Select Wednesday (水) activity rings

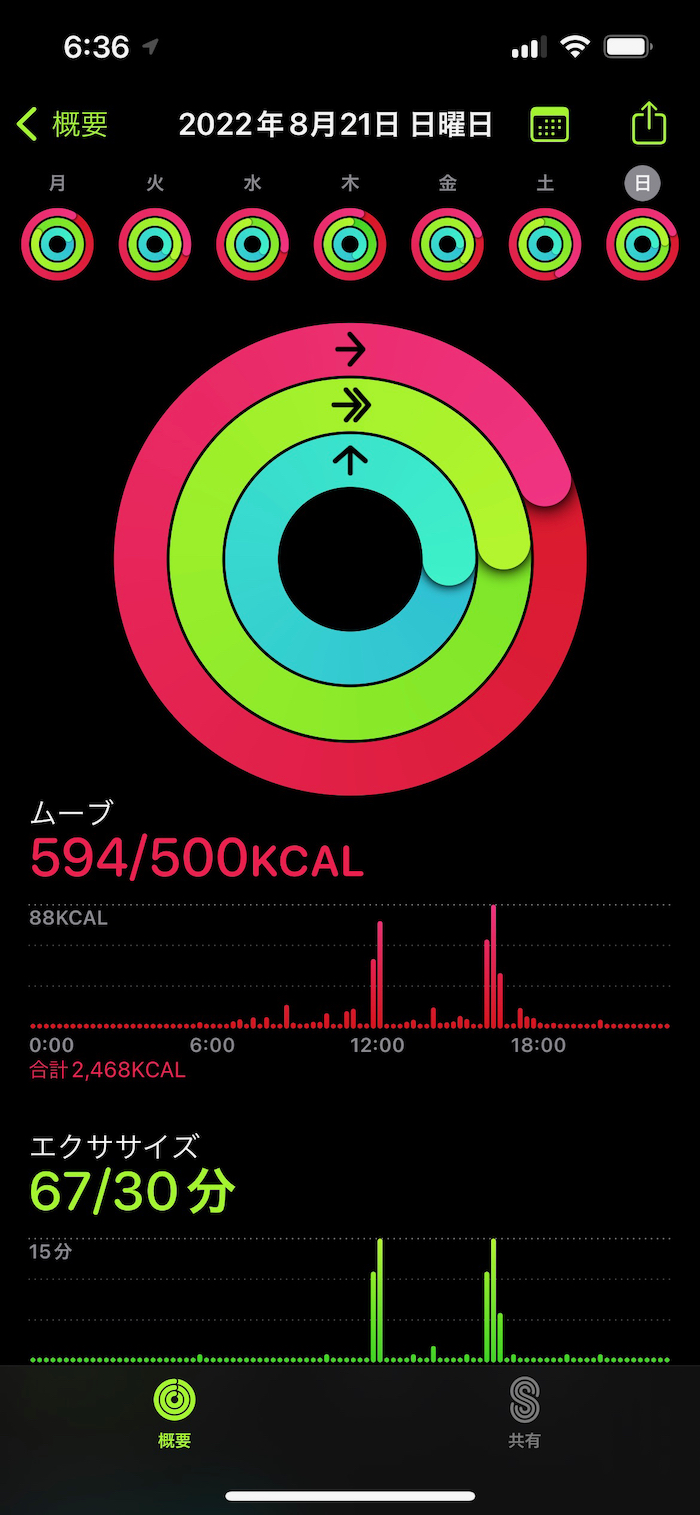tap(252, 244)
